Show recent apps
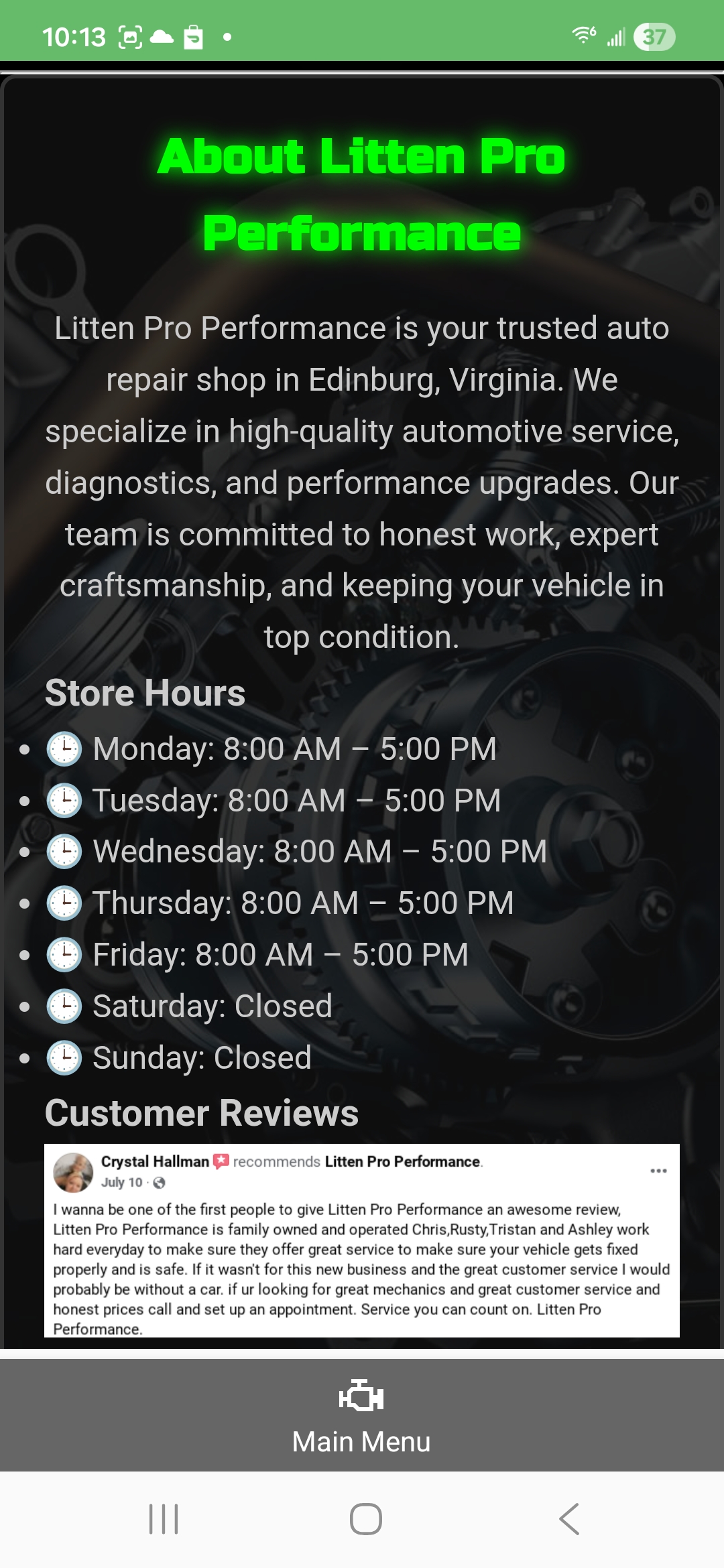724x1568 pixels. (x=164, y=1518)
